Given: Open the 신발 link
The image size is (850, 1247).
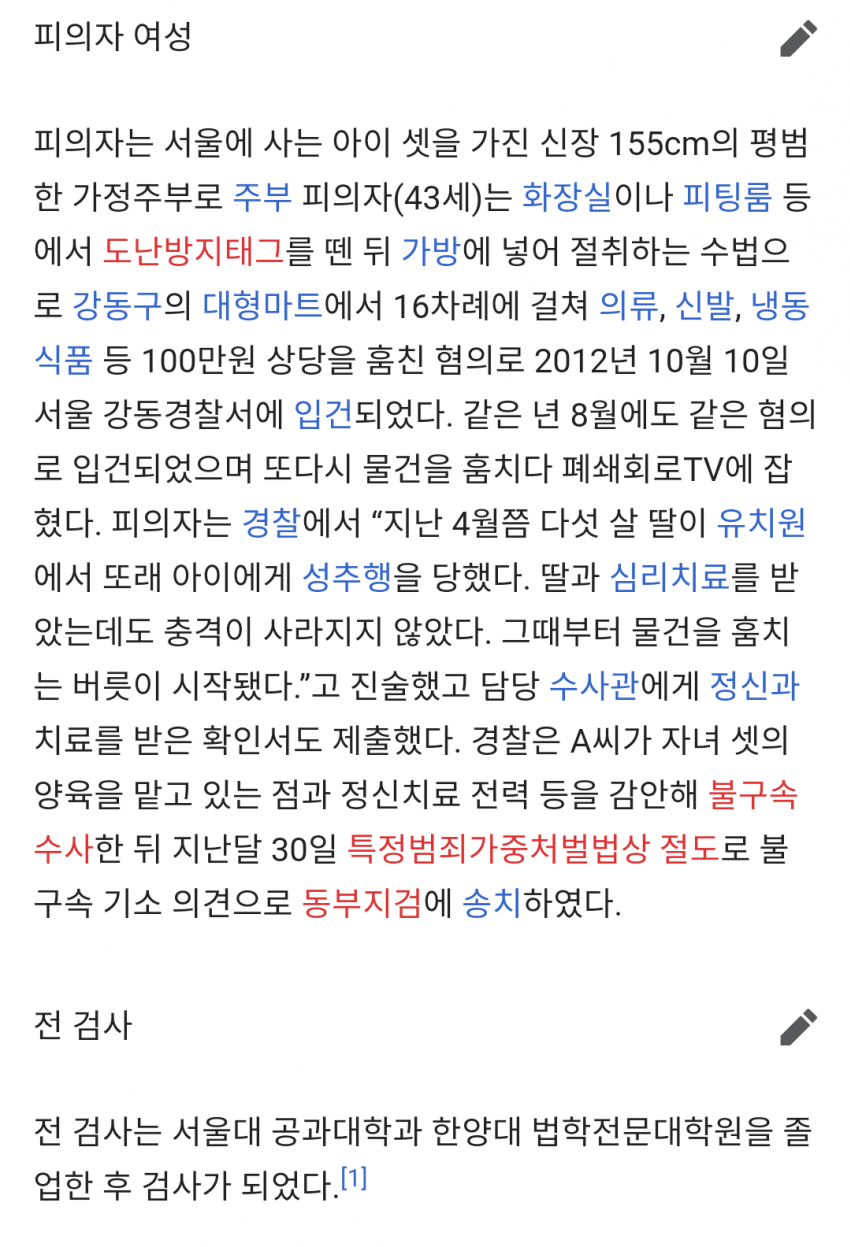Looking at the screenshot, I should pyautogui.click(x=704, y=305).
